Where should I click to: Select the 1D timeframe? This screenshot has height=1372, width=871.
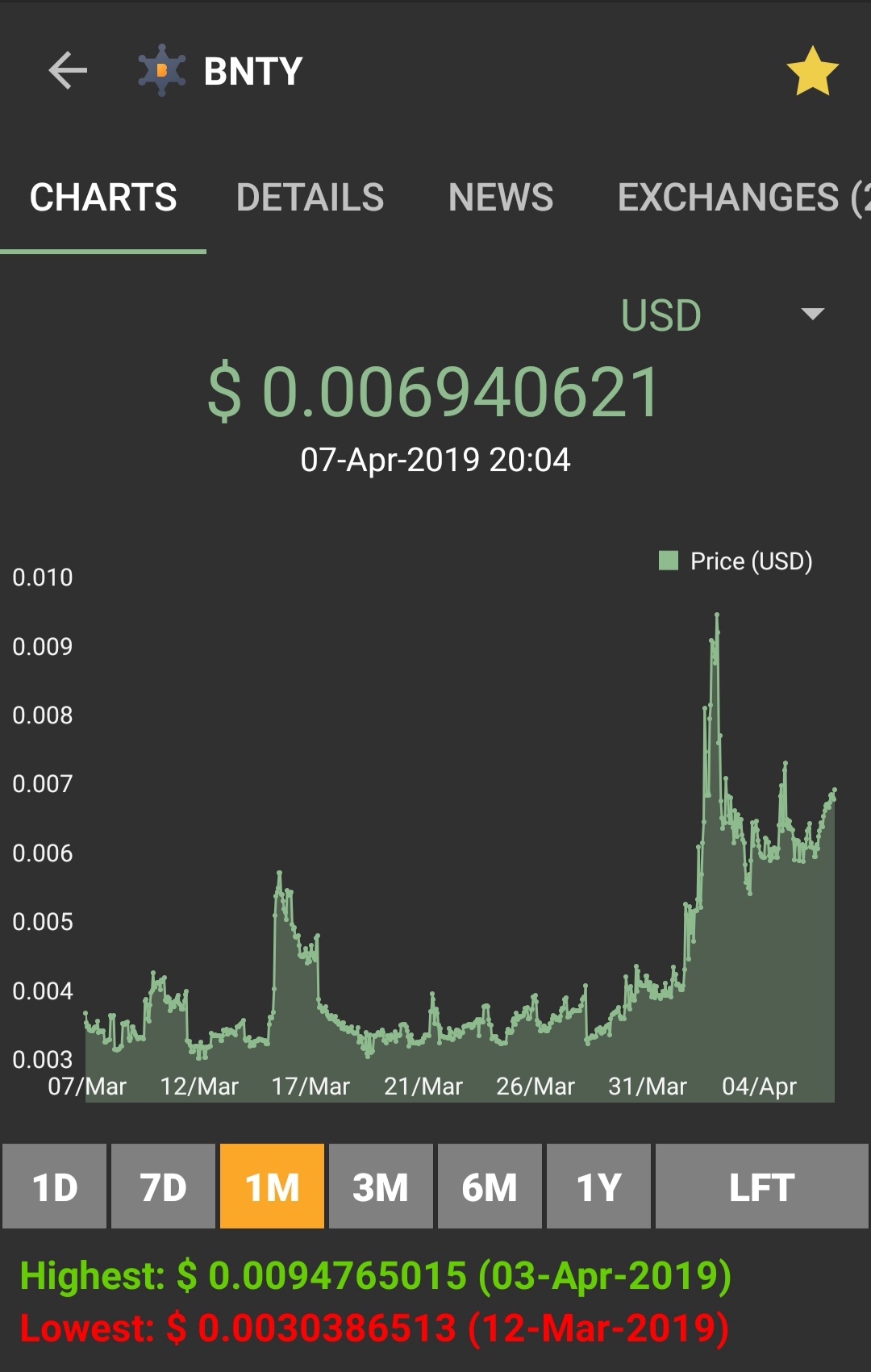tap(53, 1186)
